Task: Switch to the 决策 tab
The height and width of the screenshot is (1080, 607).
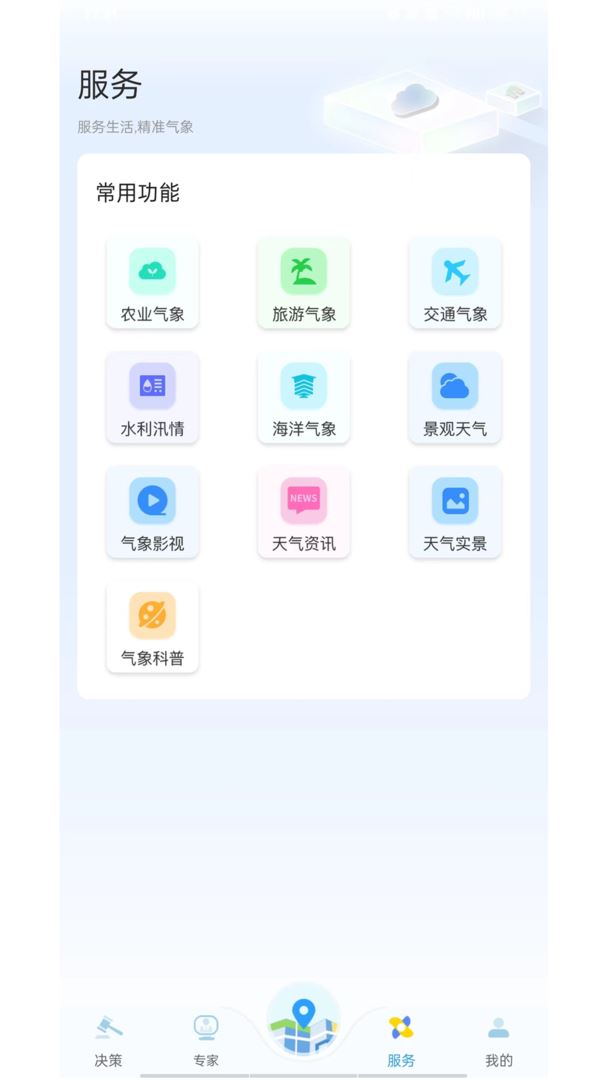Action: tap(108, 1041)
